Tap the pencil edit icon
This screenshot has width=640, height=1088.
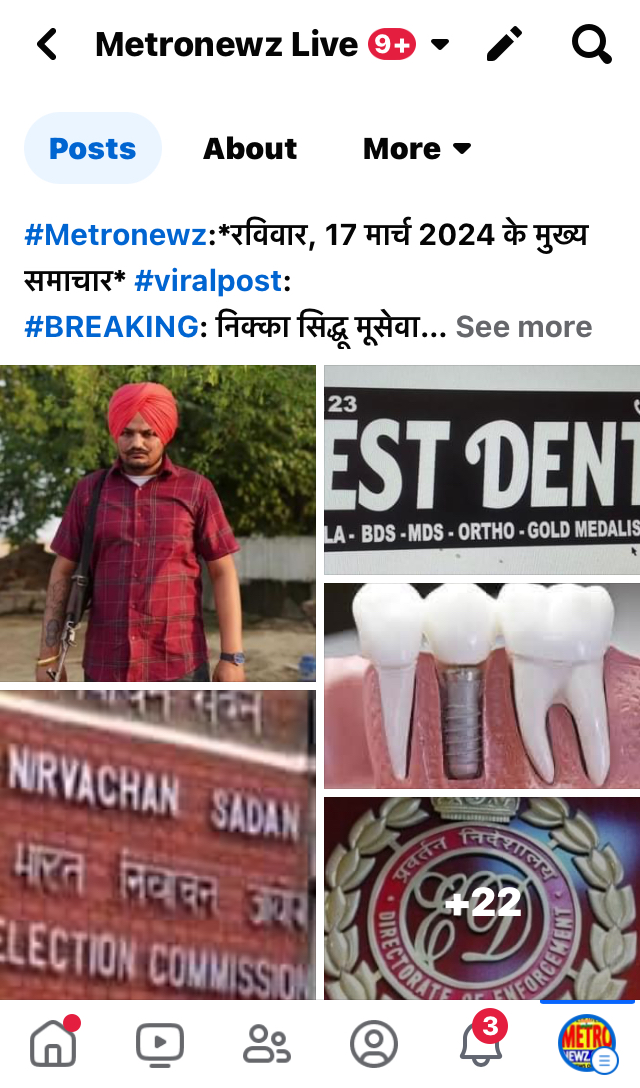pos(504,44)
